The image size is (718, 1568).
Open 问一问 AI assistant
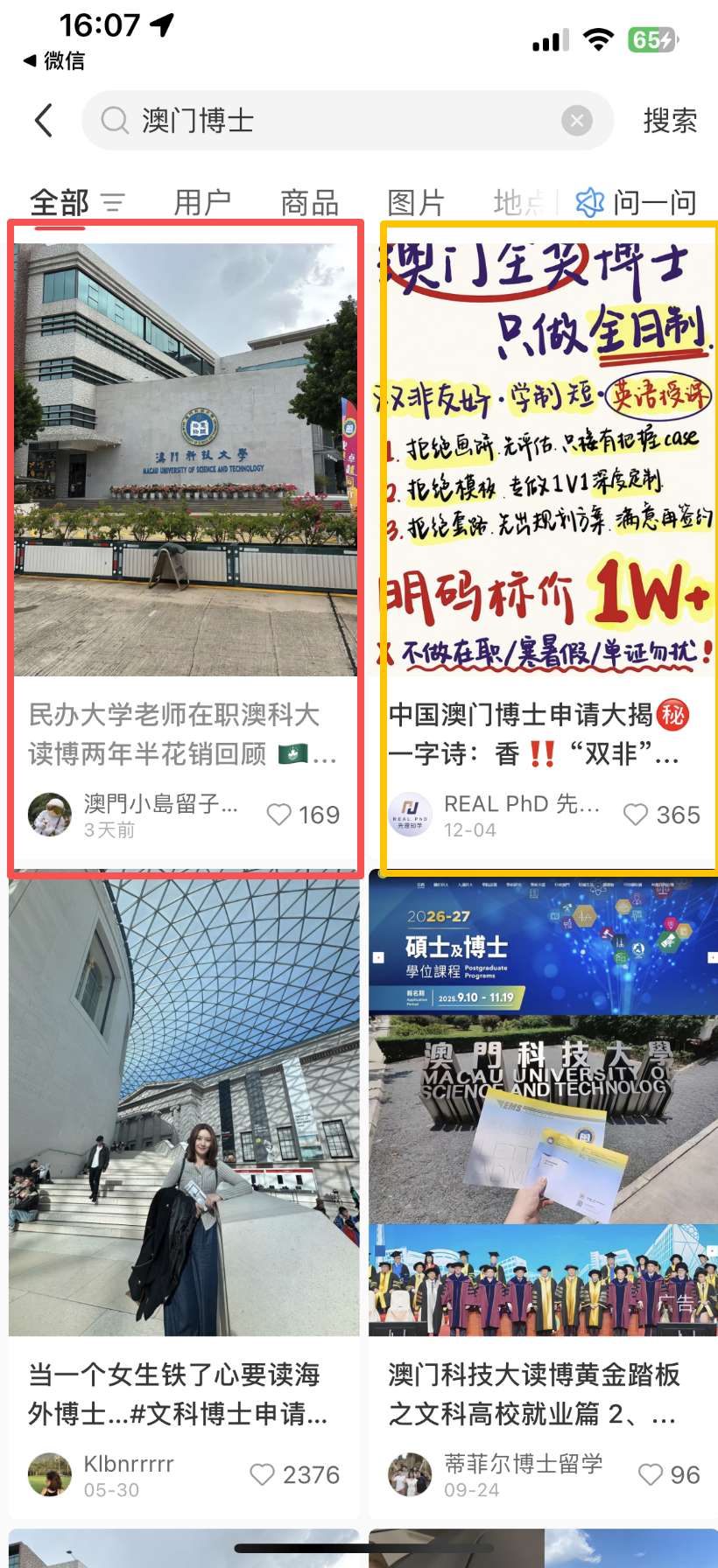tap(637, 203)
